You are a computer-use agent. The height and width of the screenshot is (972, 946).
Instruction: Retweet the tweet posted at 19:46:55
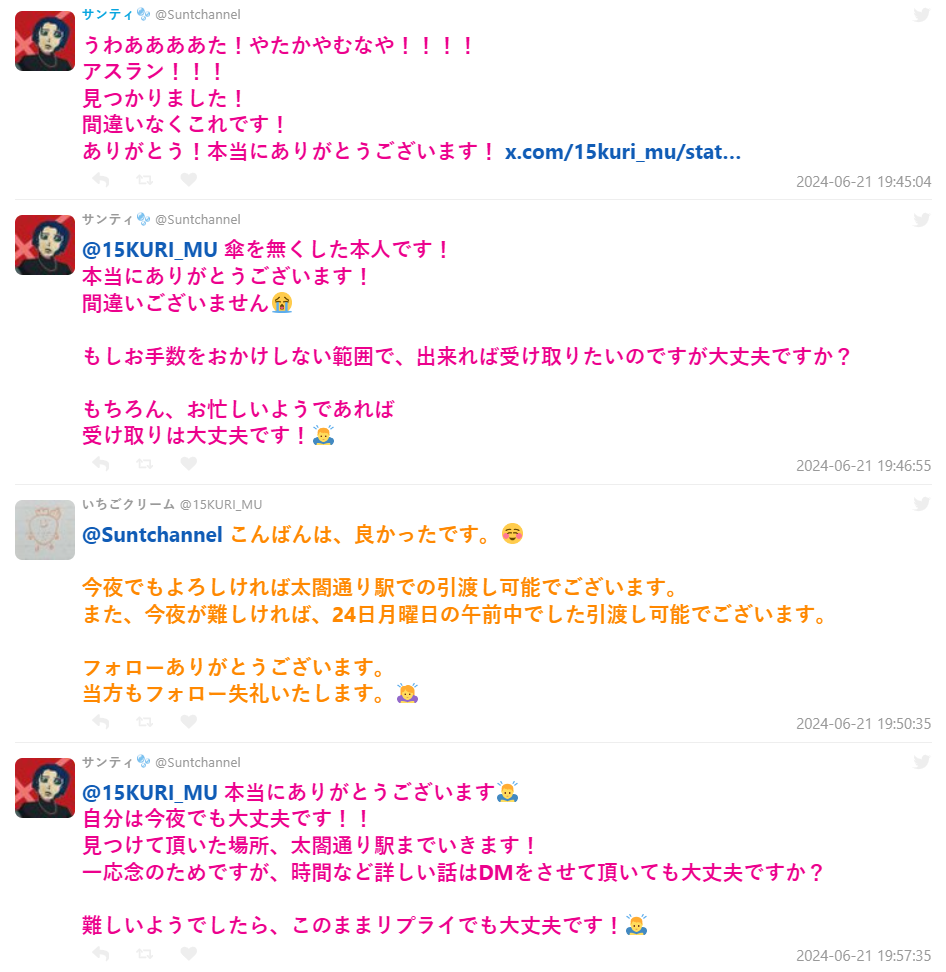(x=144, y=464)
